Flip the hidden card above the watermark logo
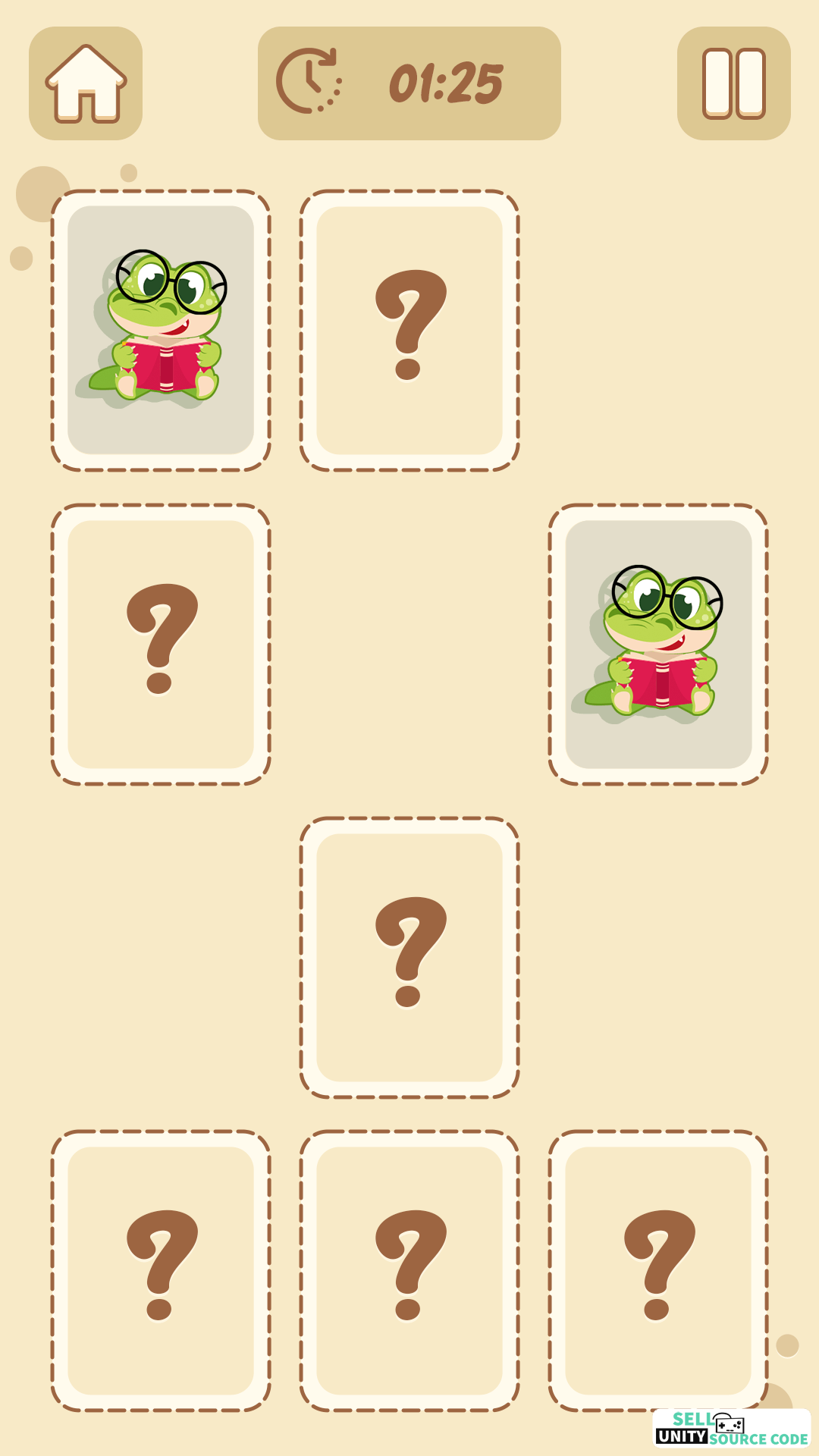 pyautogui.click(x=658, y=1271)
